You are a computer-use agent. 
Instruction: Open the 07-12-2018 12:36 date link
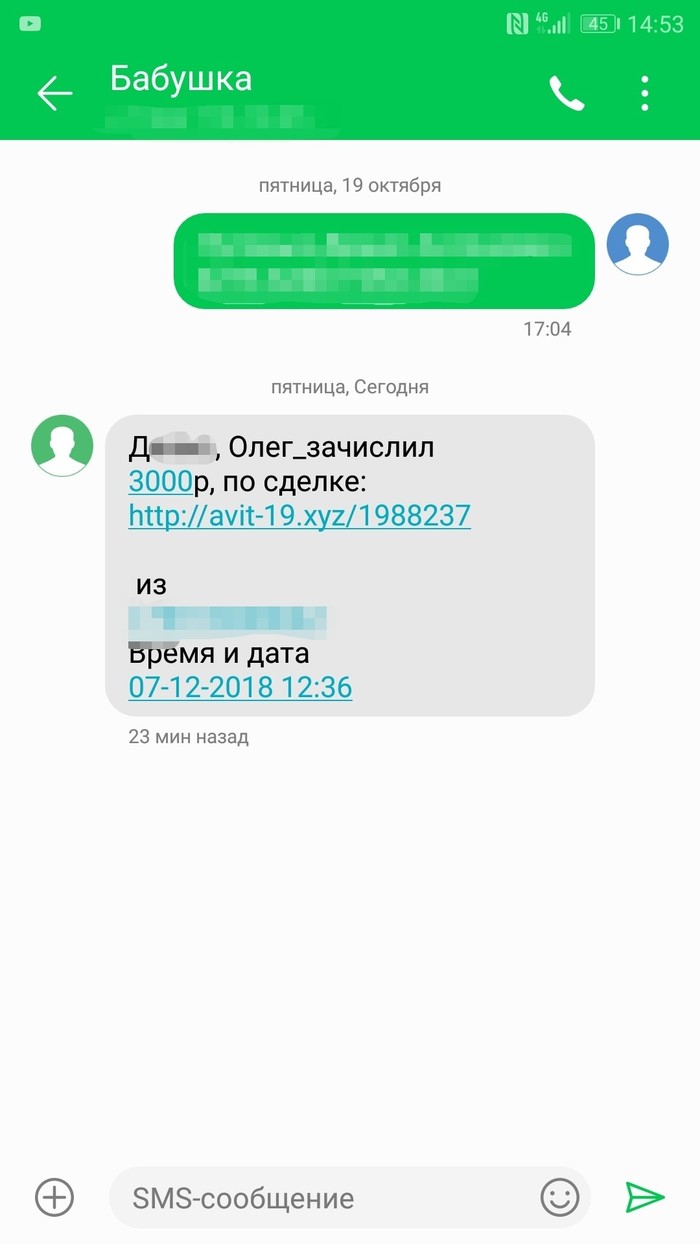[x=240, y=688]
